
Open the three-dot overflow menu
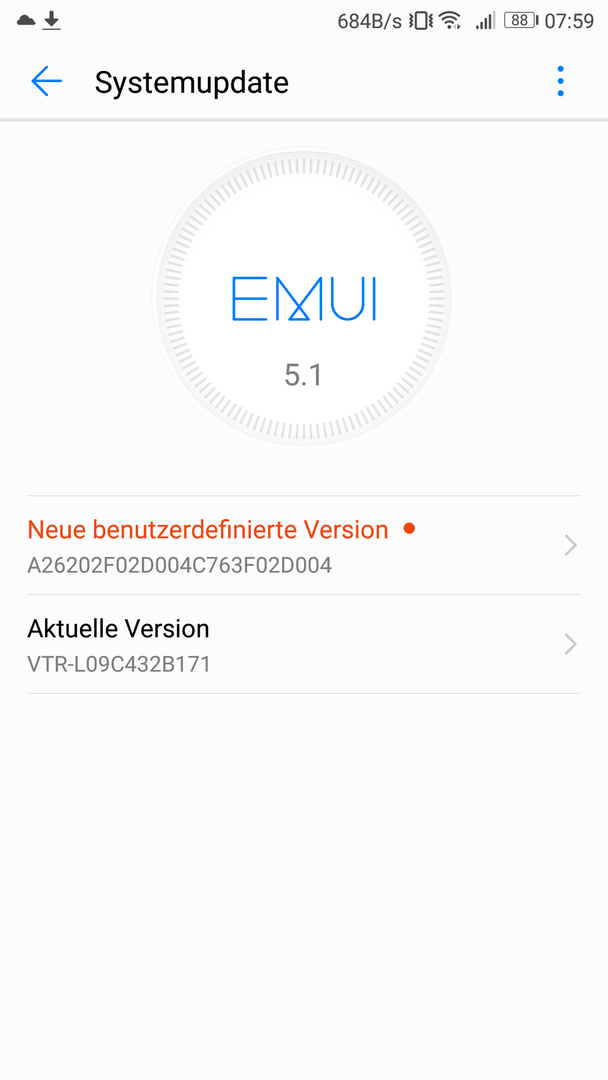coord(560,81)
